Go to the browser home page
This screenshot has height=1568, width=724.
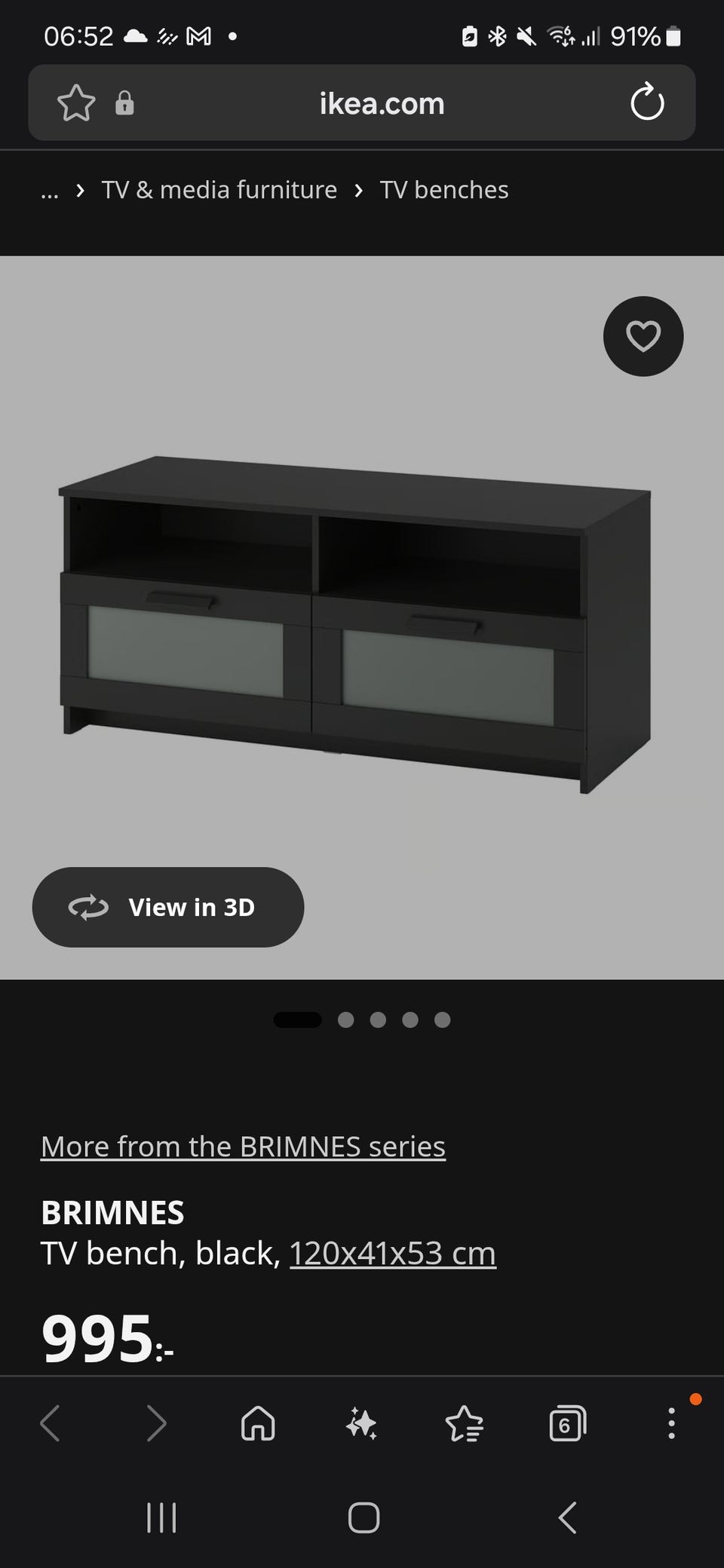pos(258,1424)
